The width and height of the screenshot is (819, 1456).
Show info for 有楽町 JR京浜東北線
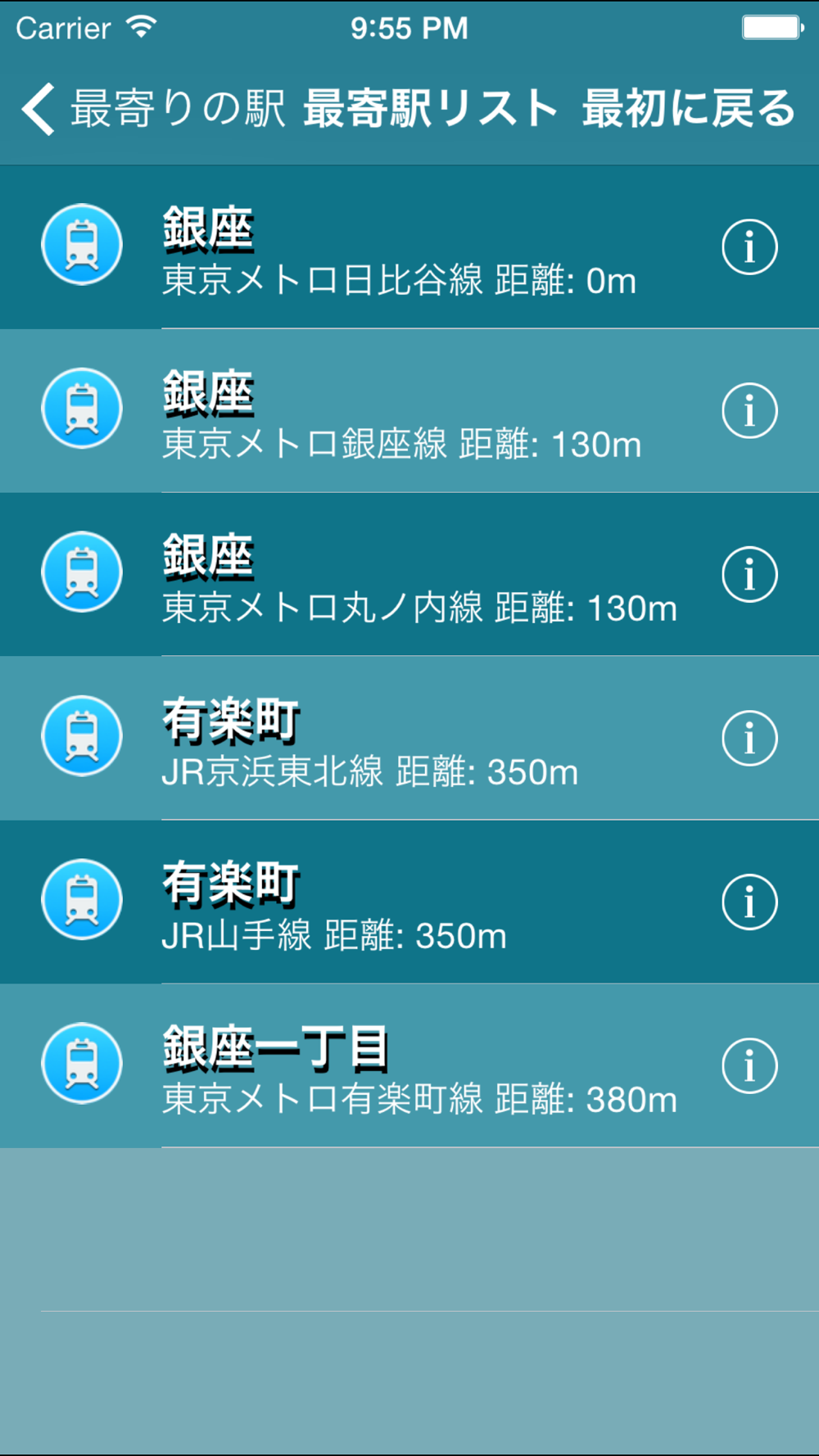[749, 738]
